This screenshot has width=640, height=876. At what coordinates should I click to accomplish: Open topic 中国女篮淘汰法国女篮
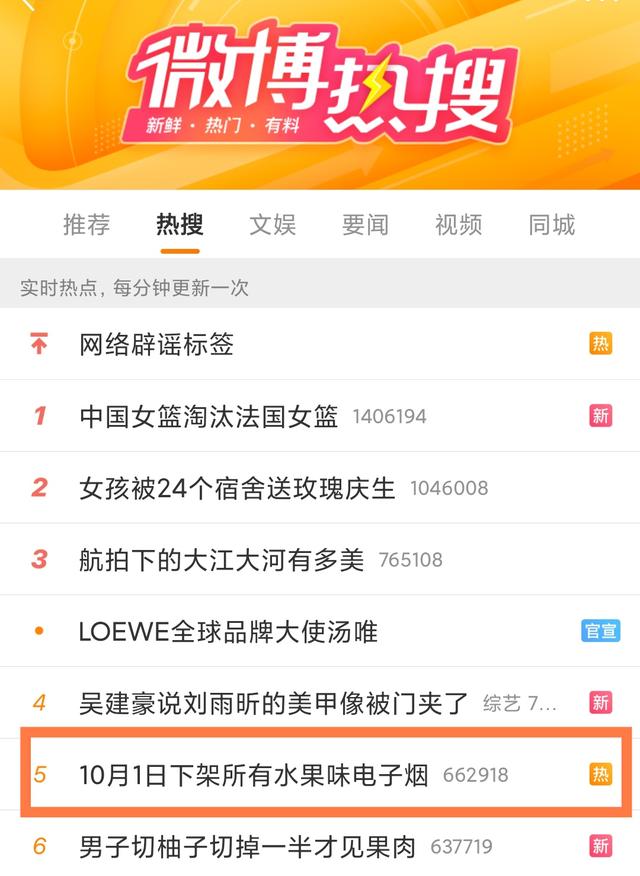pyautogui.click(x=320, y=416)
